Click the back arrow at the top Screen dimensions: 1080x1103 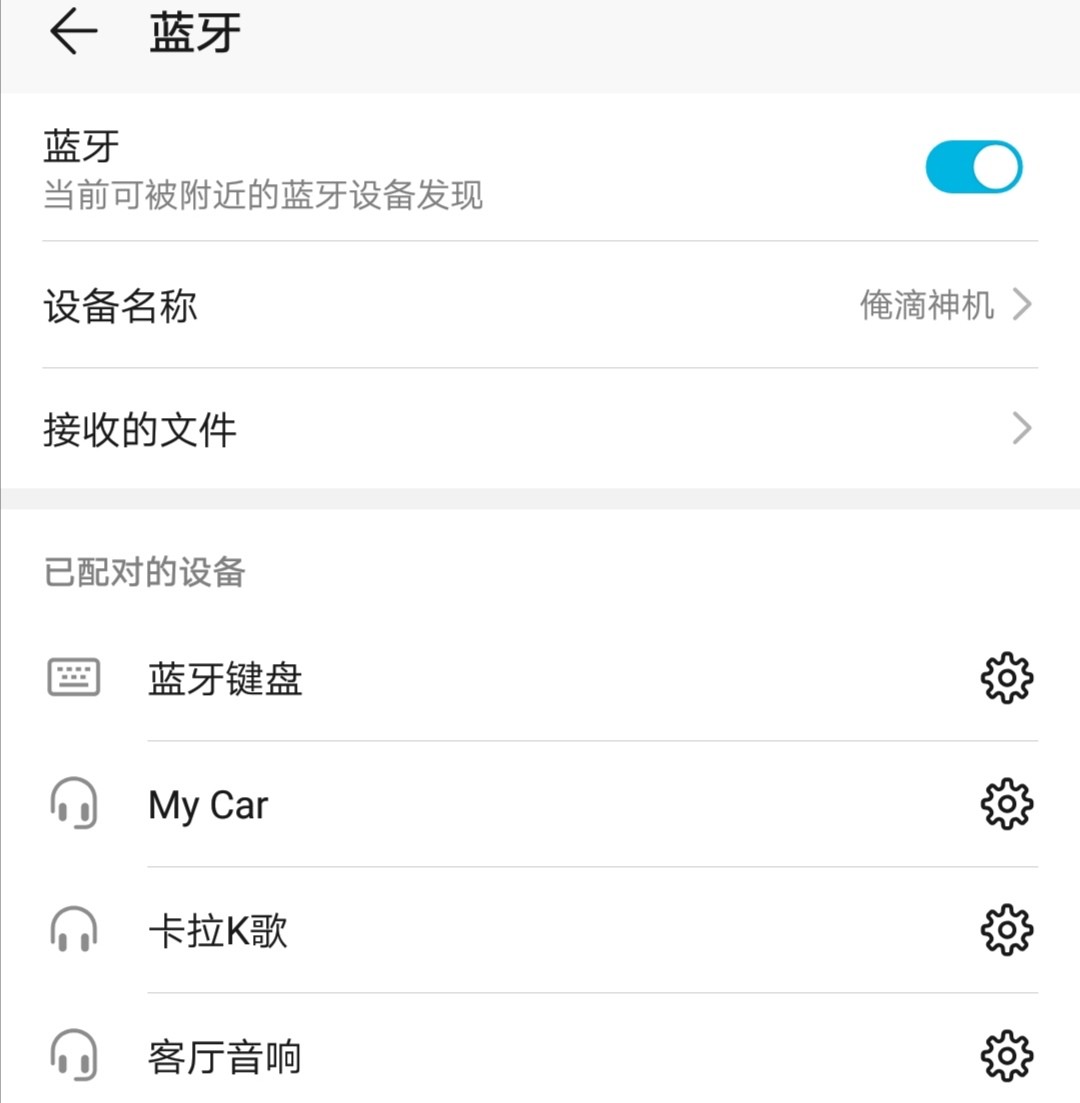pyautogui.click(x=72, y=32)
